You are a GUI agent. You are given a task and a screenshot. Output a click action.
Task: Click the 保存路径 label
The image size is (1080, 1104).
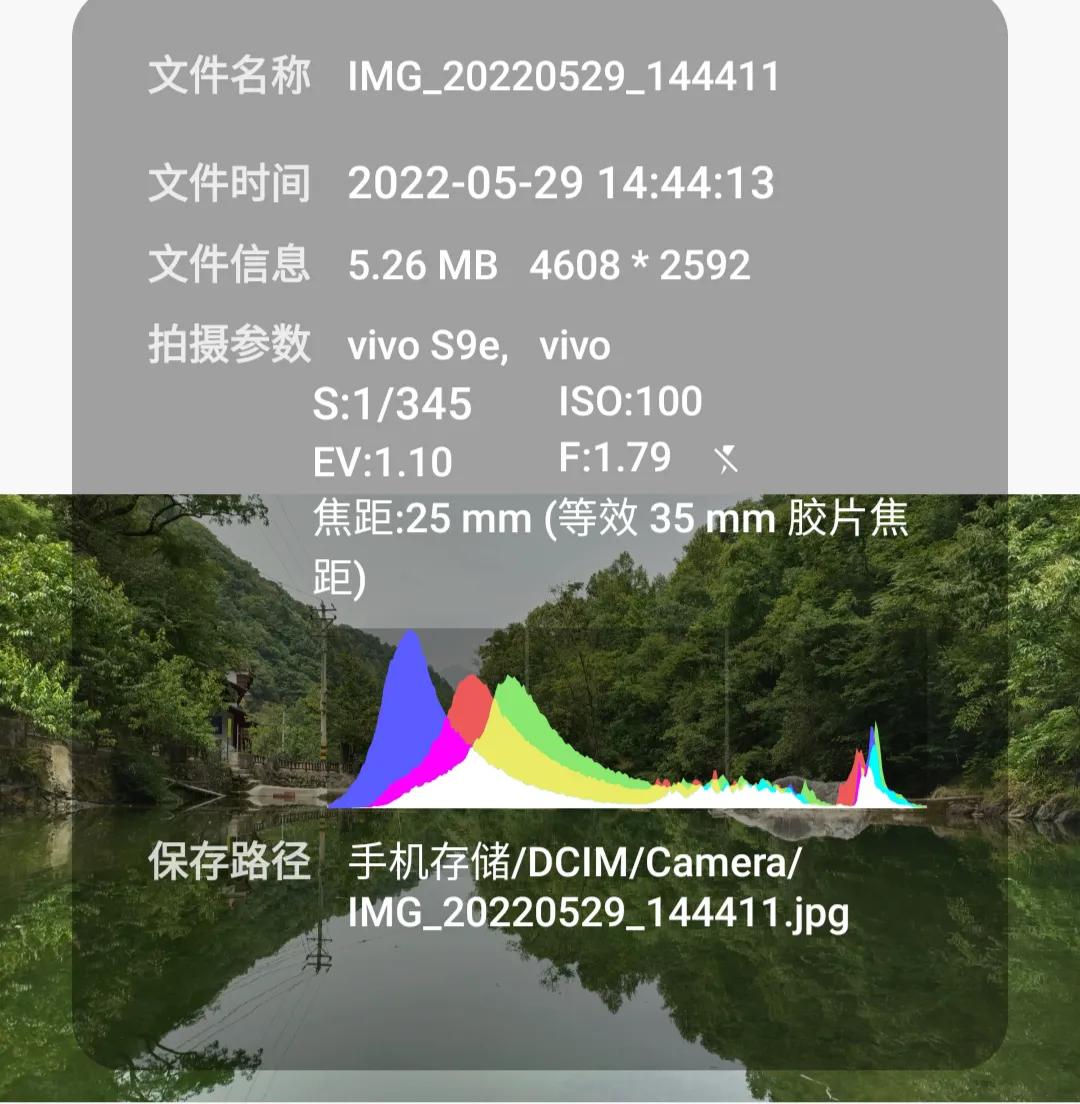pyautogui.click(x=228, y=862)
